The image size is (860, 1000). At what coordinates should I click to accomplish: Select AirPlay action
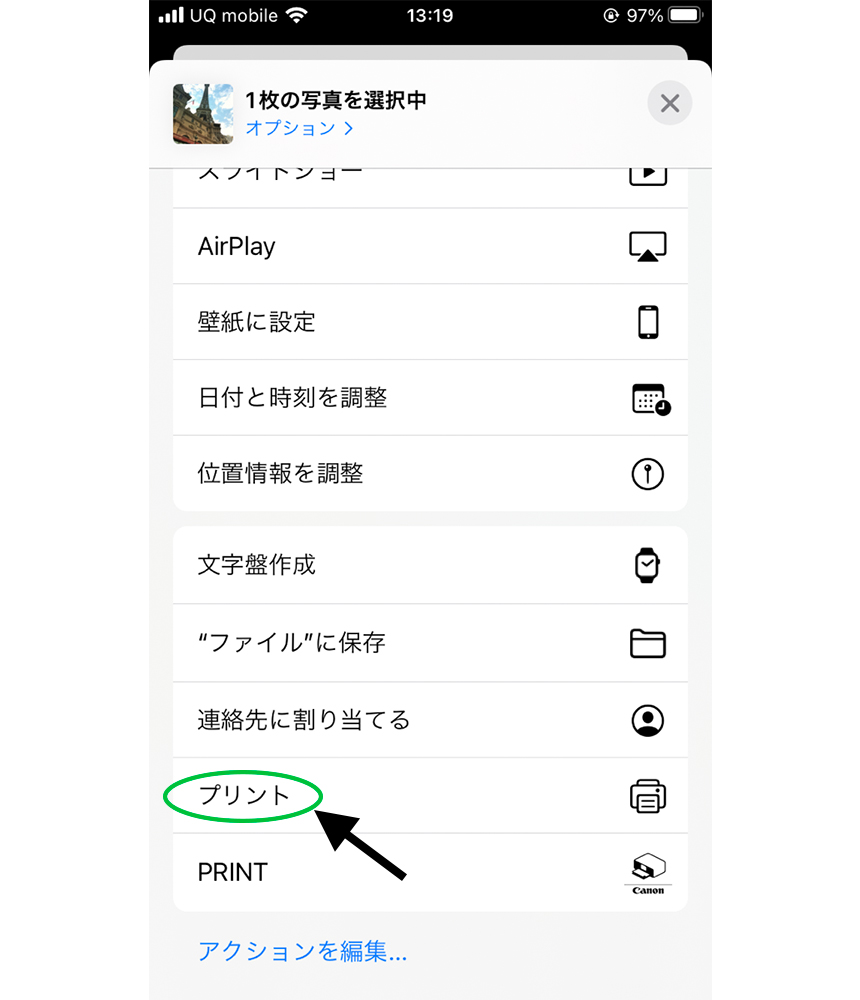pos(430,246)
